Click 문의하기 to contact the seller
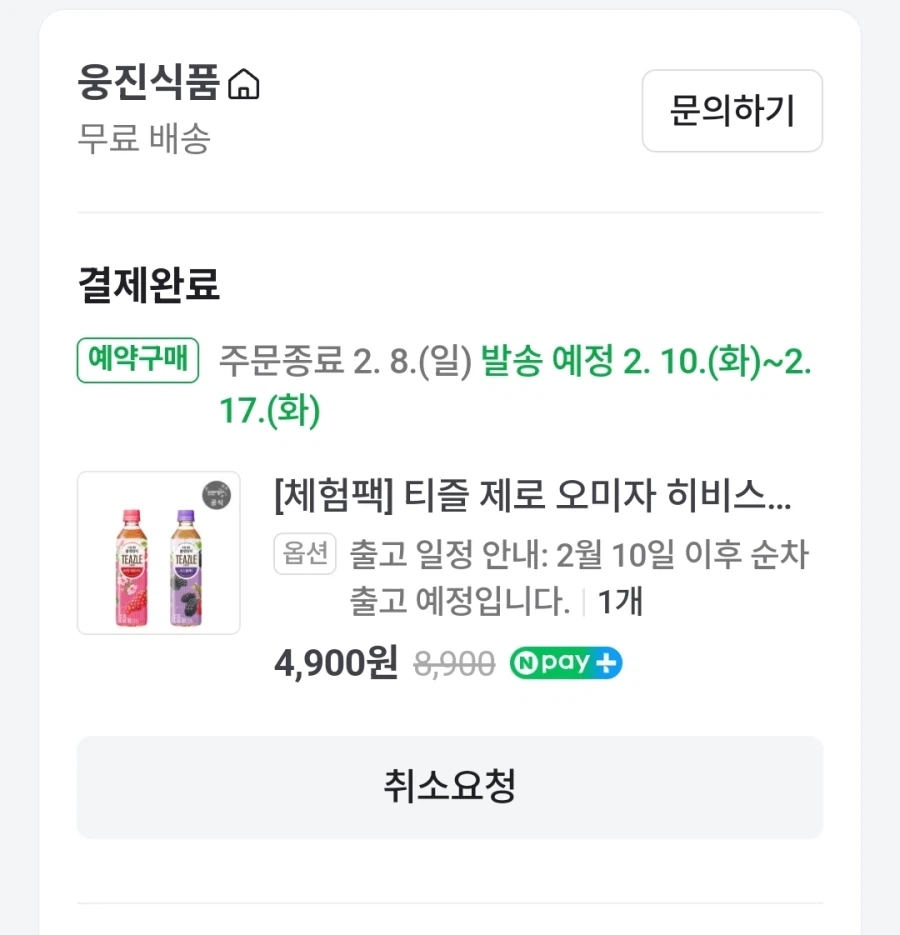This screenshot has height=935, width=900. pyautogui.click(x=732, y=111)
